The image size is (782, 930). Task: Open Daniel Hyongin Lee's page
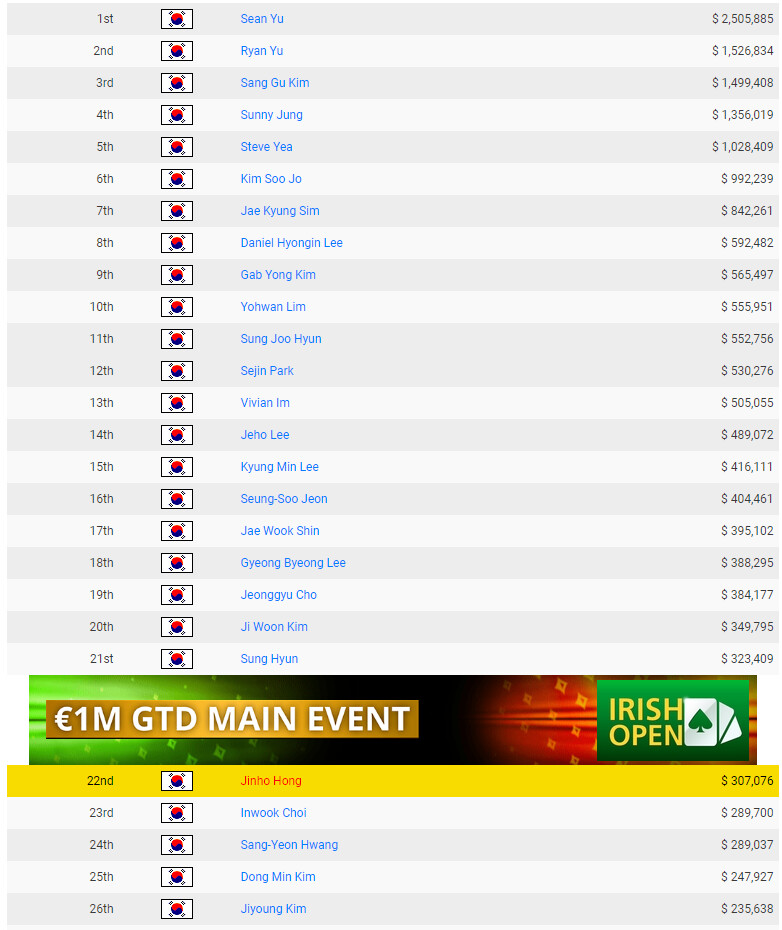click(x=291, y=243)
